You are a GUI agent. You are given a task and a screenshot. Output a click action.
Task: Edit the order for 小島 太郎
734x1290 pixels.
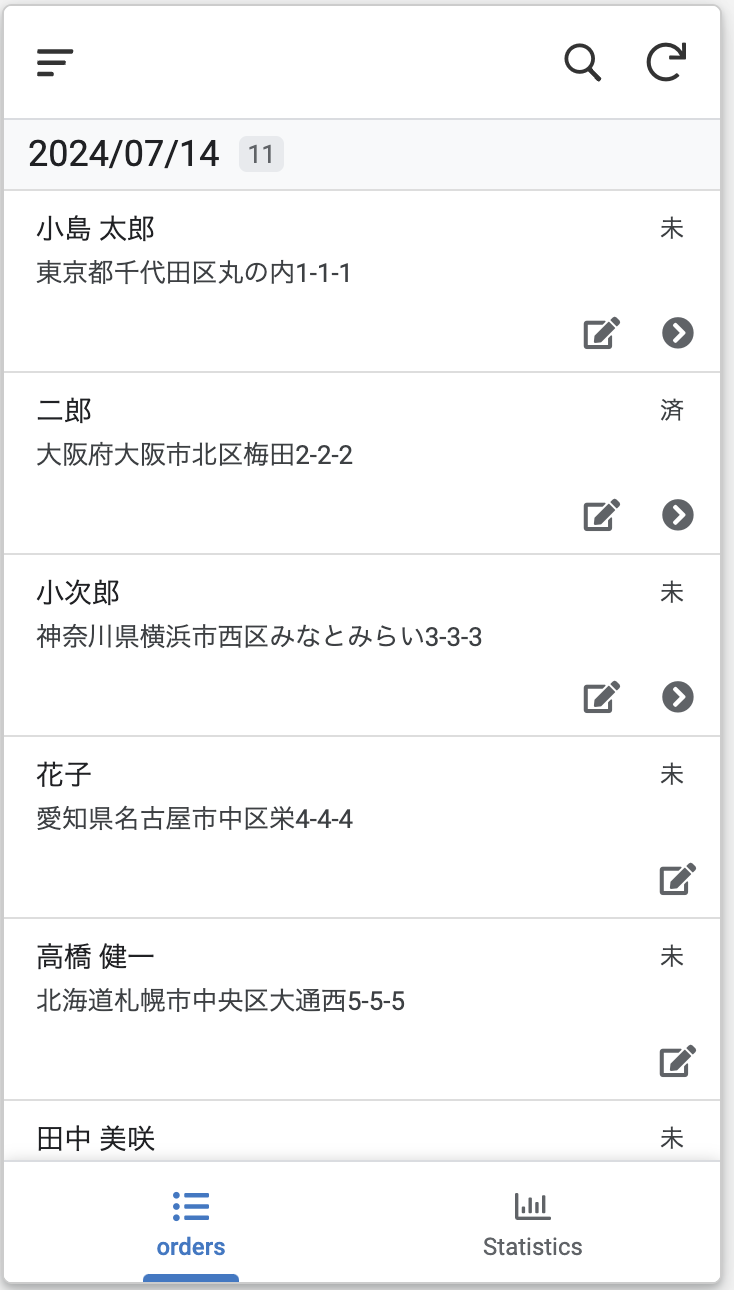click(601, 333)
